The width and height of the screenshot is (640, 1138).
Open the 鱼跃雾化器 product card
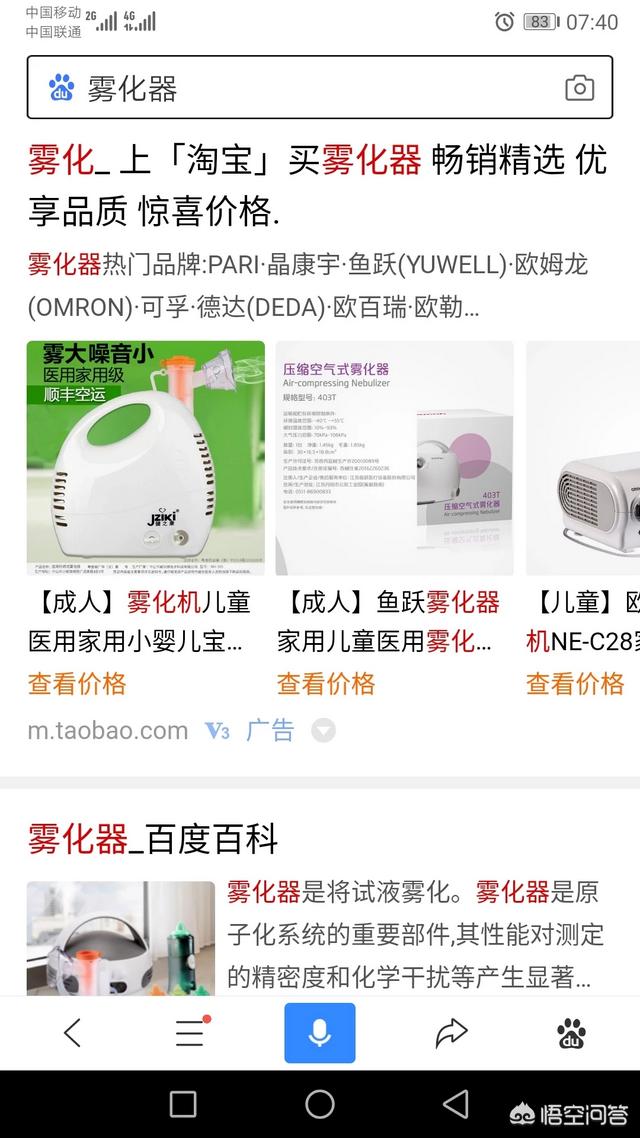pos(394,458)
